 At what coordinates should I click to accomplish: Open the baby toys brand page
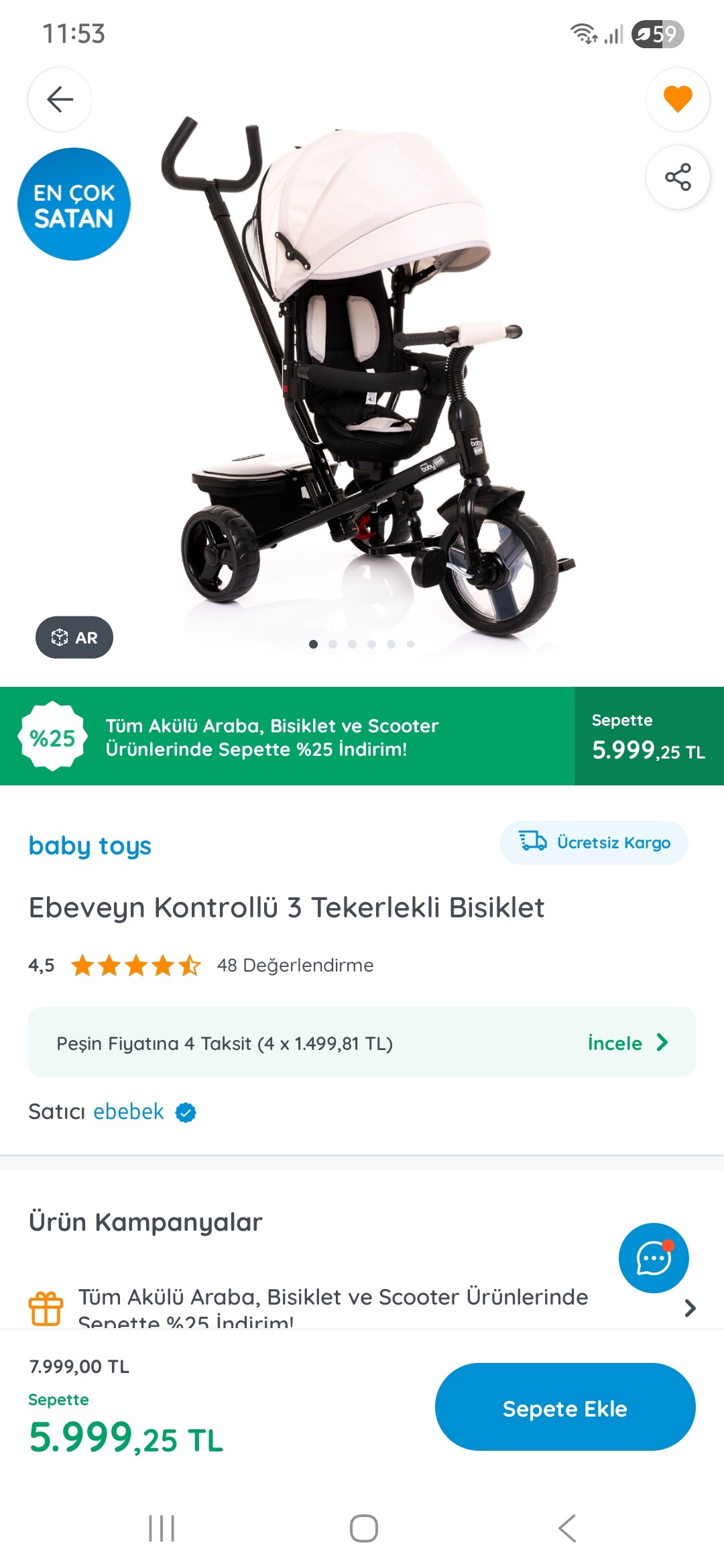click(x=90, y=846)
